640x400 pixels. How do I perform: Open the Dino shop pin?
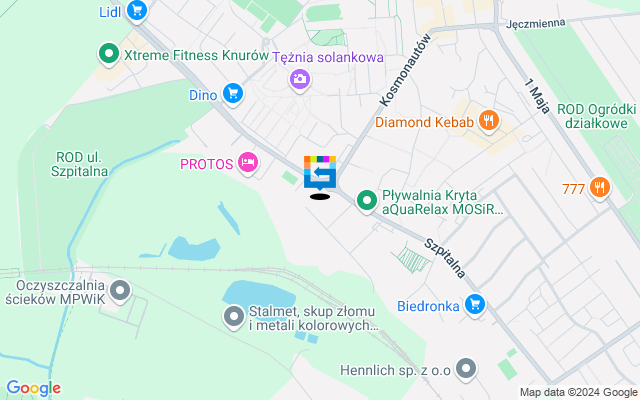tap(233, 95)
